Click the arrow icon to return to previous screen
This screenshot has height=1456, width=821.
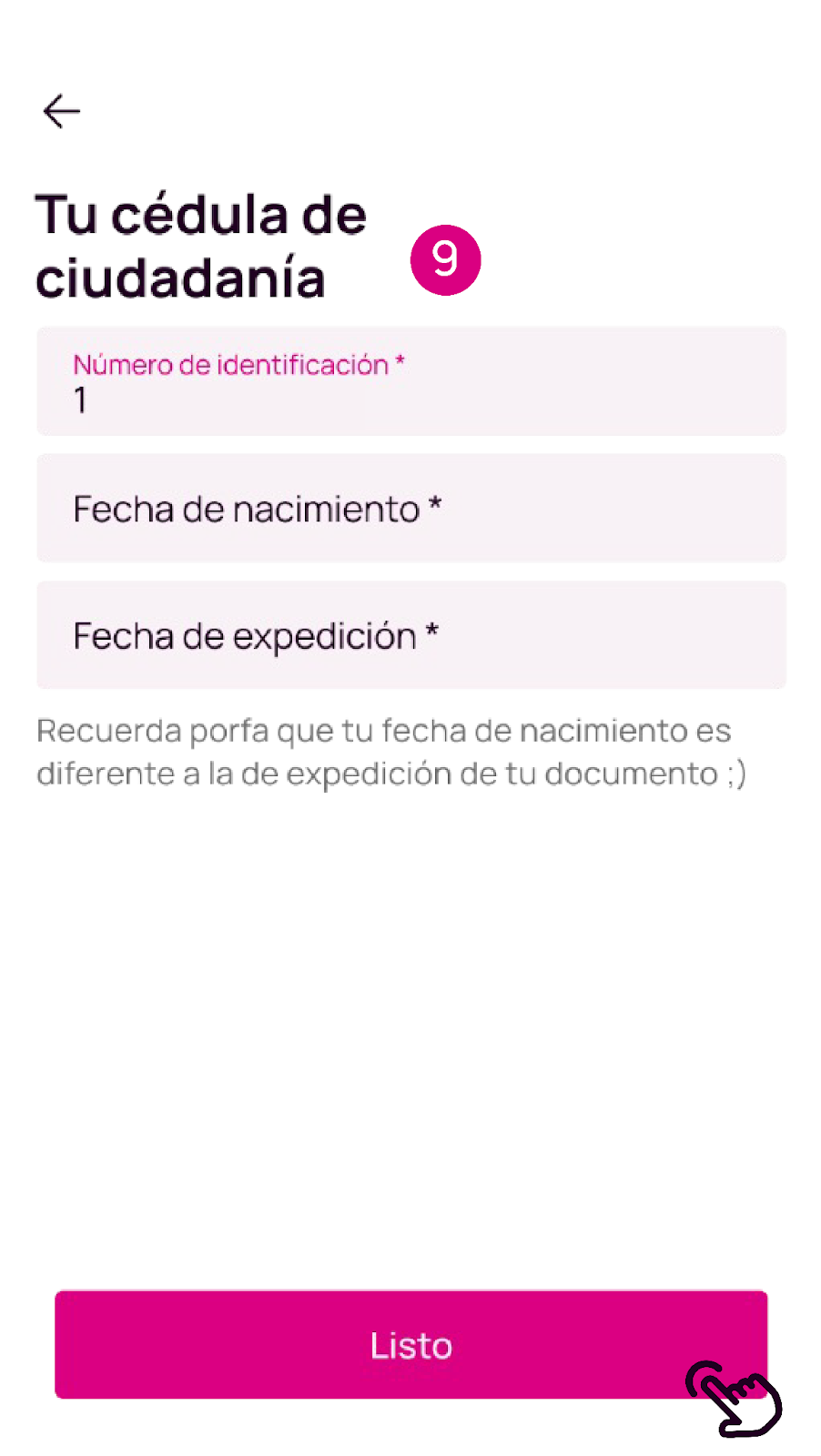tap(61, 111)
